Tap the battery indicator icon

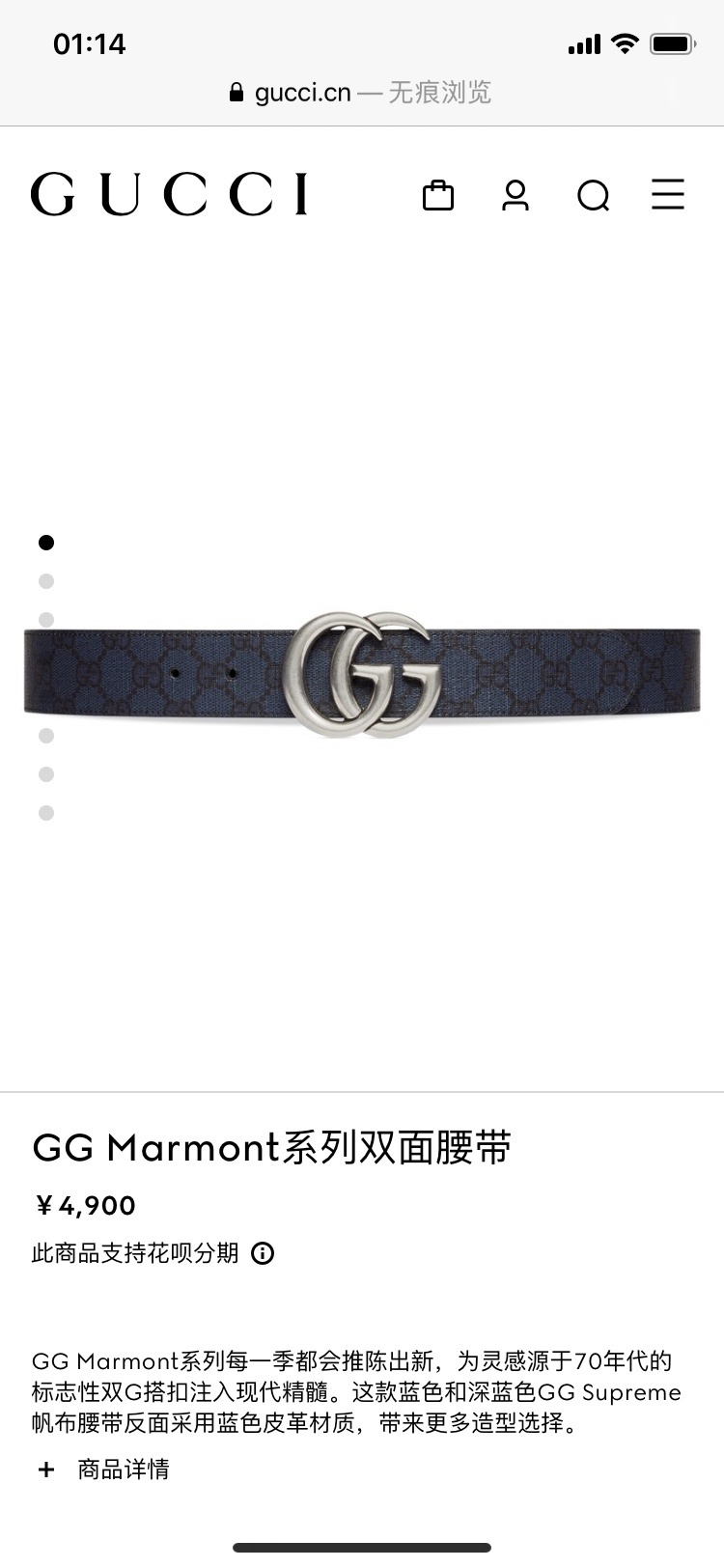[x=672, y=42]
